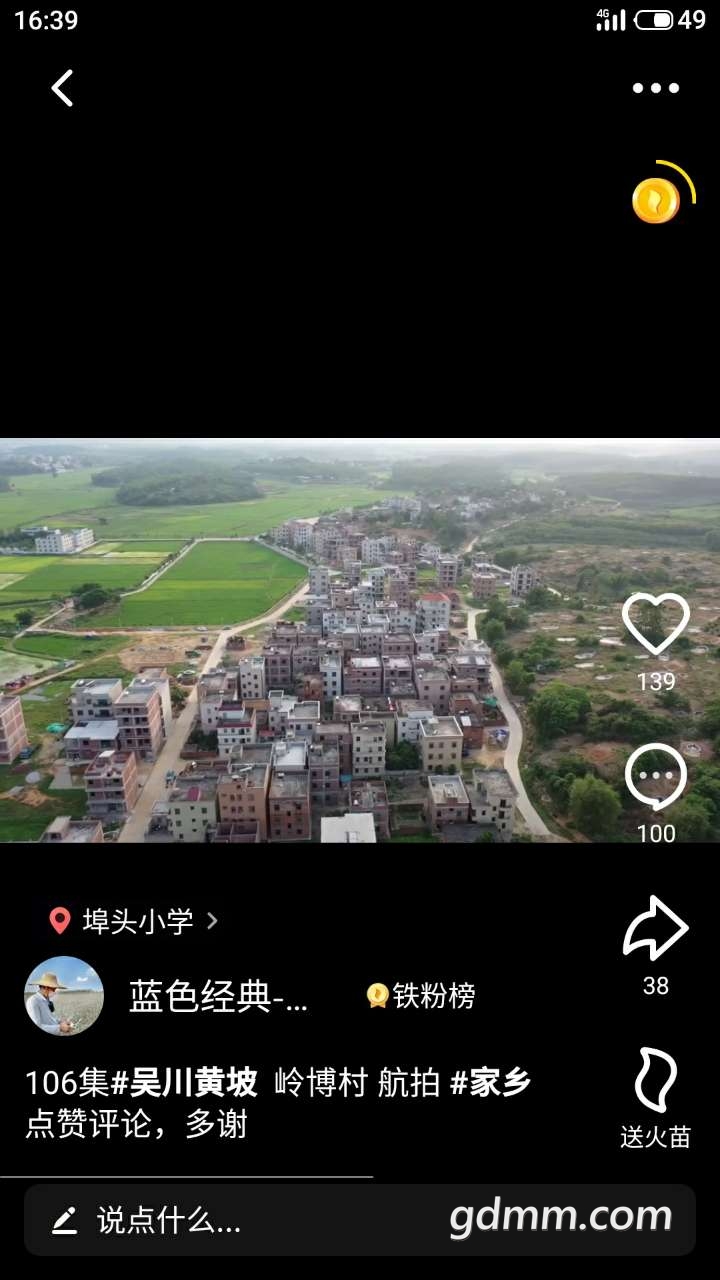Open the #家乡 hashtag
The image size is (720, 1280).
click(x=490, y=1083)
